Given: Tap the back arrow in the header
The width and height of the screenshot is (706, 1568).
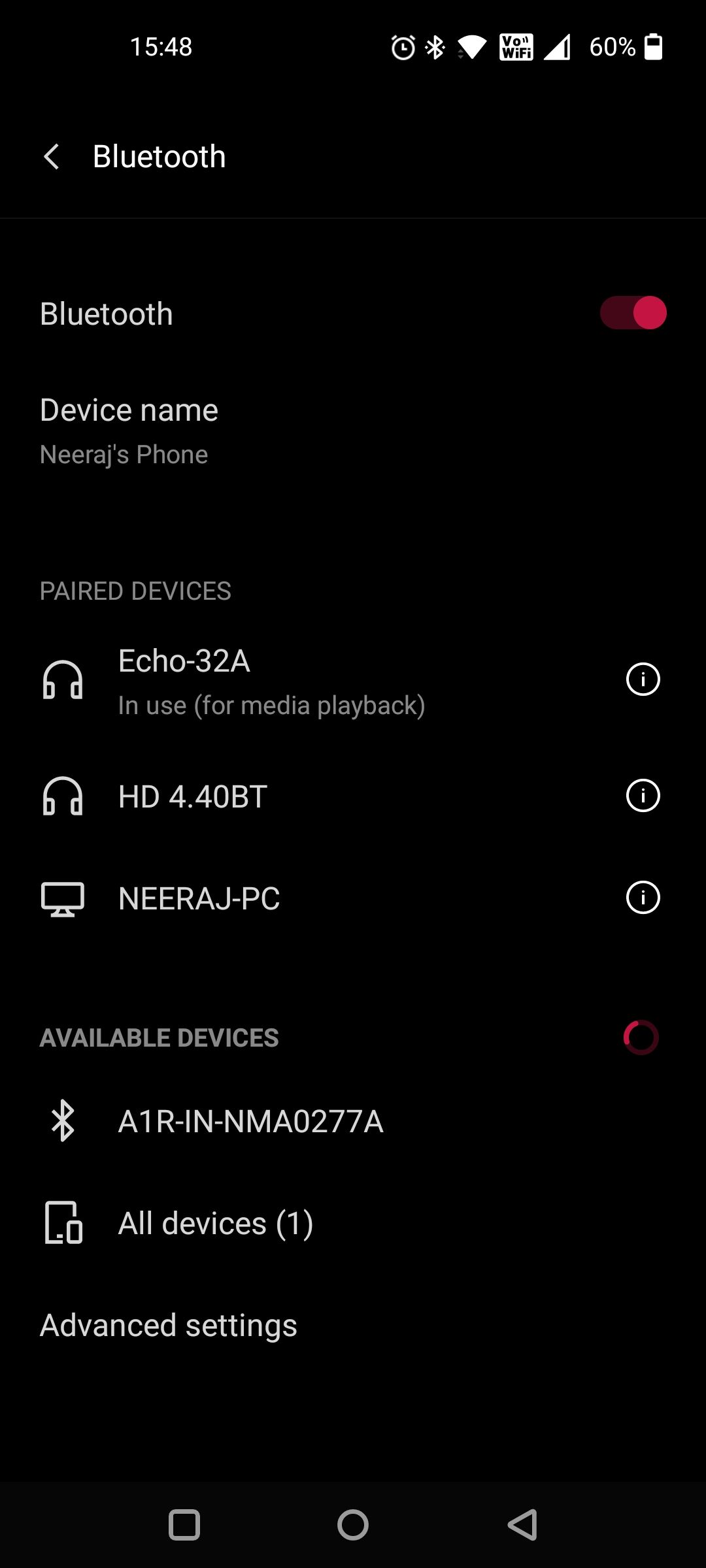Looking at the screenshot, I should click(52, 156).
